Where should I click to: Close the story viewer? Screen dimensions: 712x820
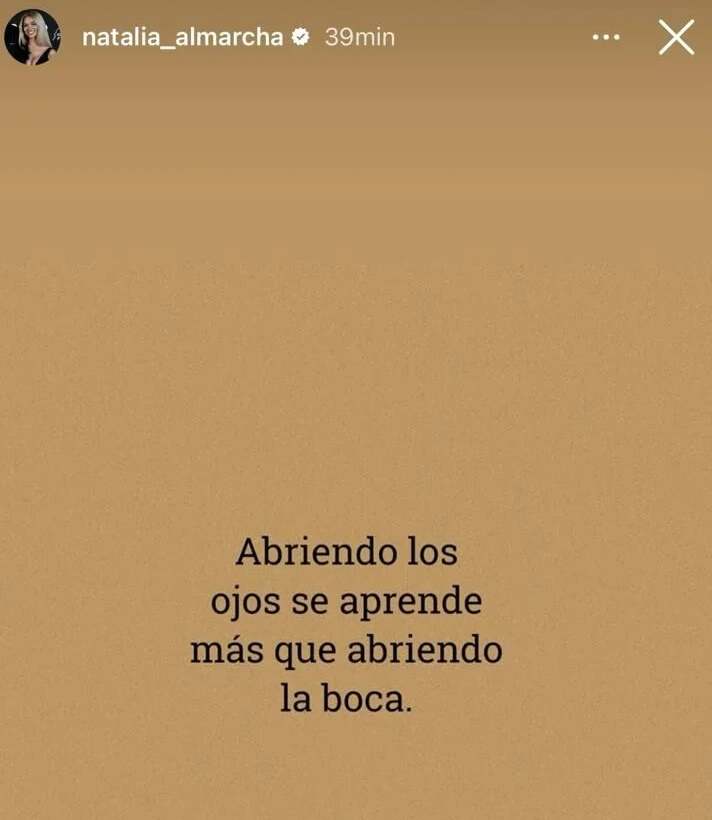pos(676,37)
